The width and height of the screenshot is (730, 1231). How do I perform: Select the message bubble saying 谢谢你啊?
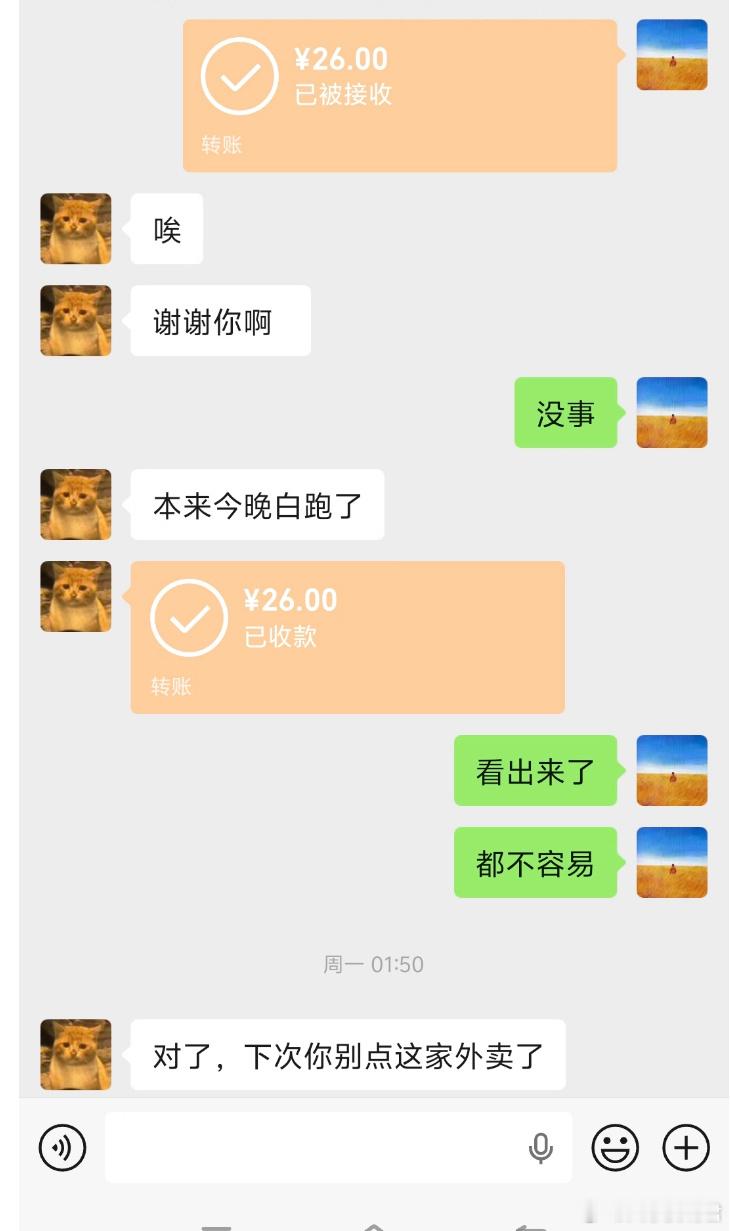coord(219,320)
